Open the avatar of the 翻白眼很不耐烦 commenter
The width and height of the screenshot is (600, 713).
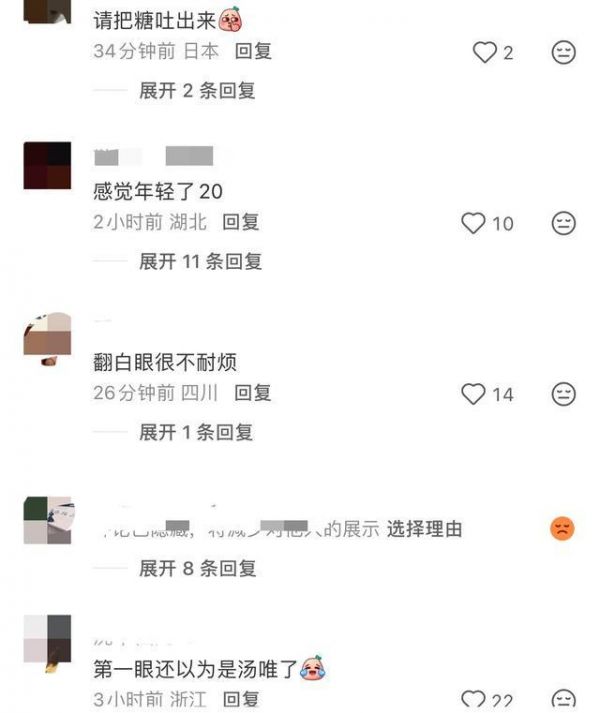[x=47, y=340]
